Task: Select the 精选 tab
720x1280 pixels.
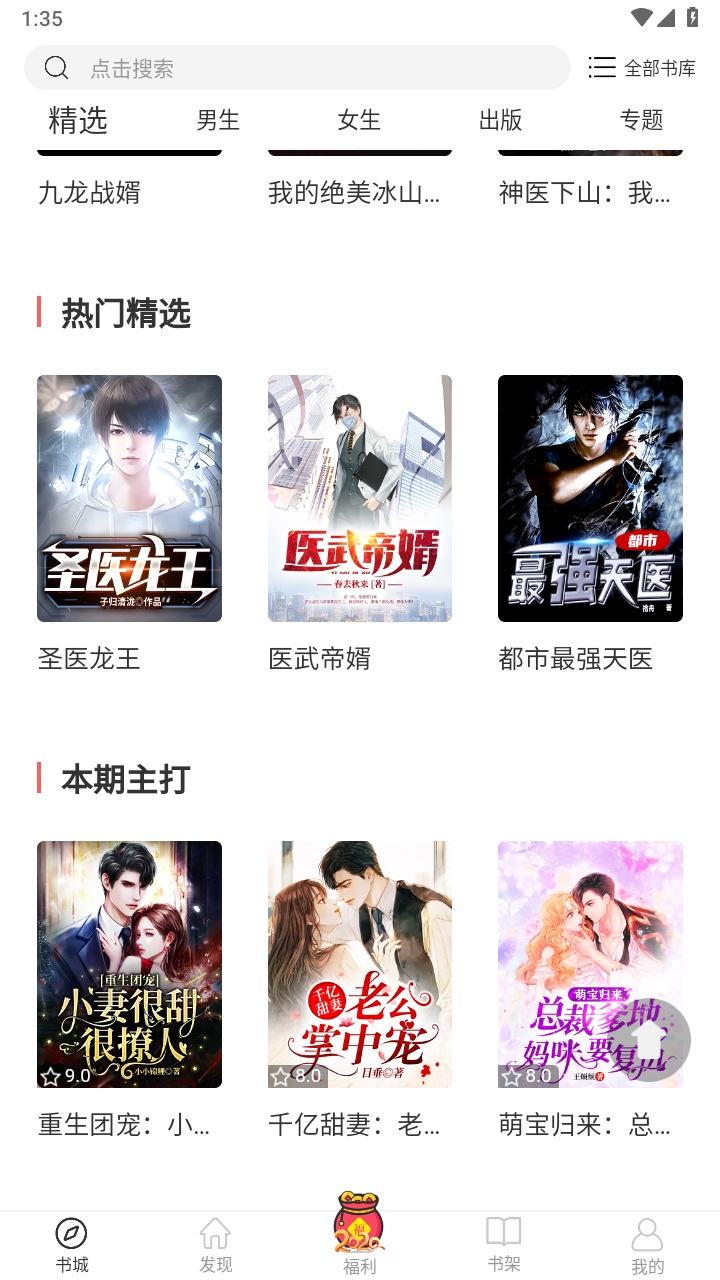Action: click(x=78, y=120)
